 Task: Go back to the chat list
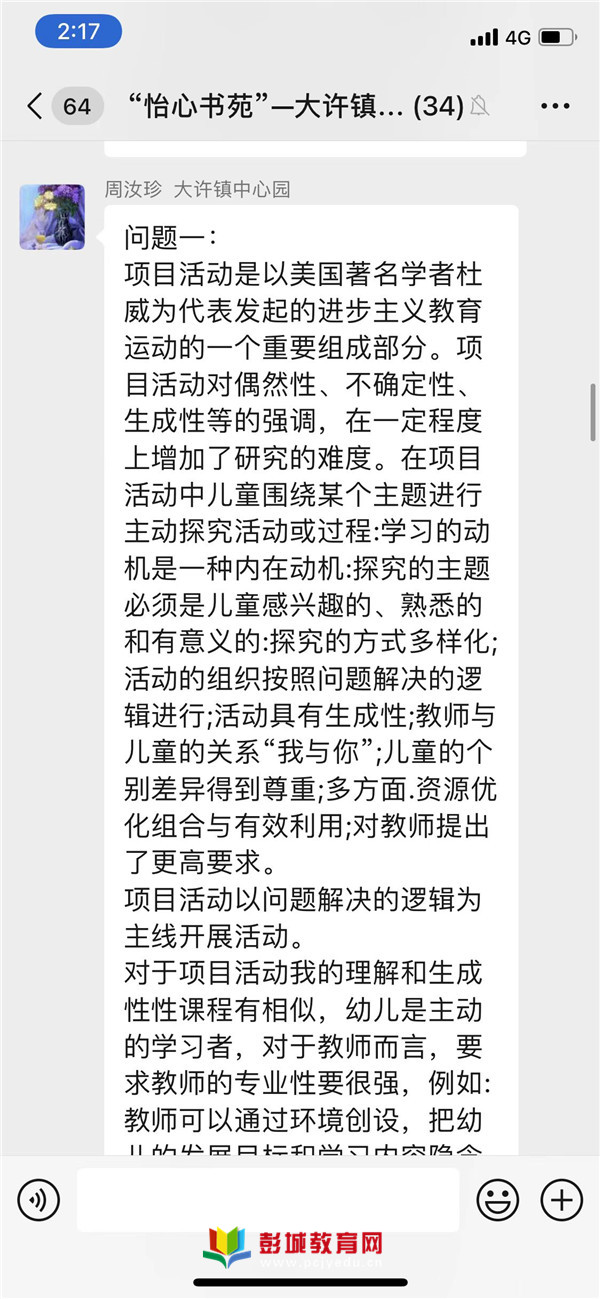pos(34,106)
